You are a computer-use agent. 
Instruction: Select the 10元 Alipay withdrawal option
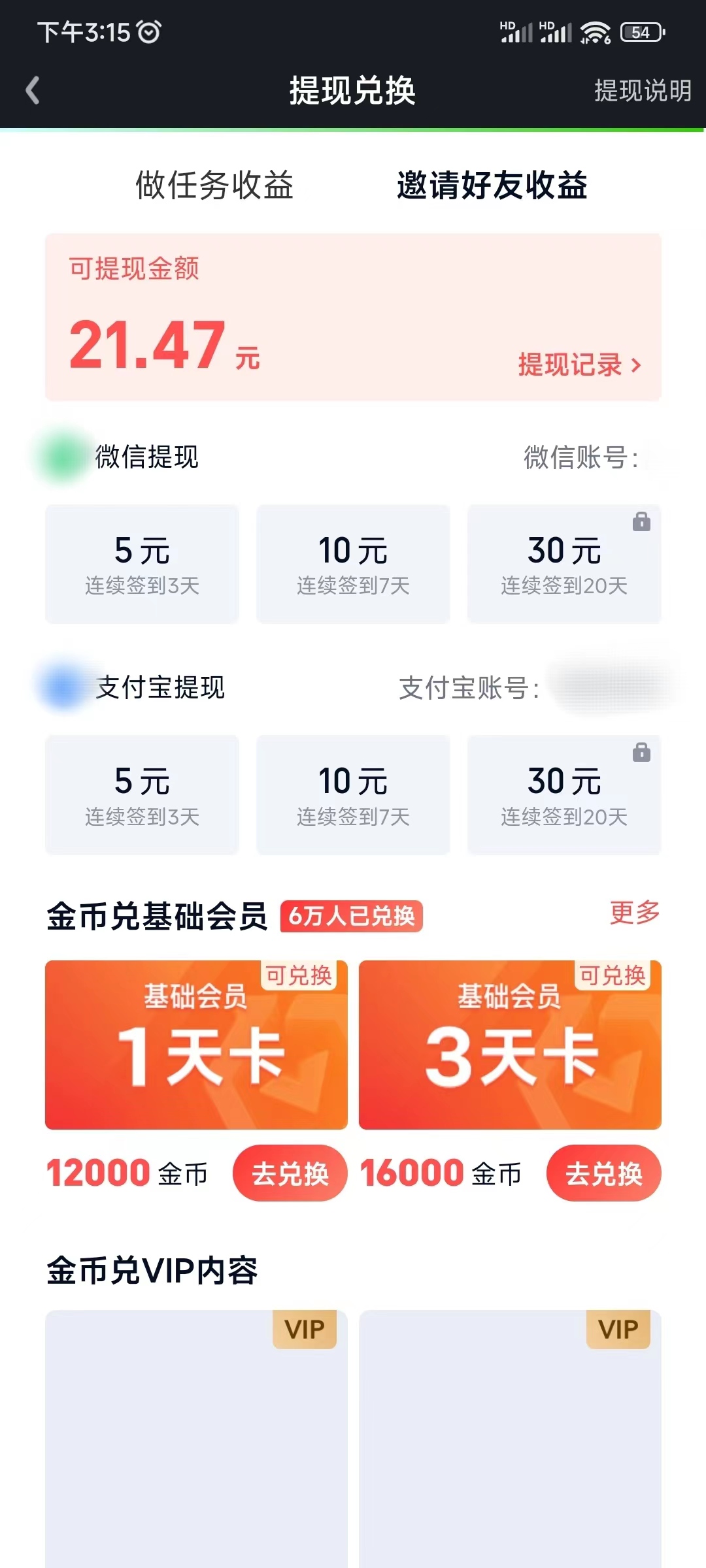pyautogui.click(x=352, y=794)
